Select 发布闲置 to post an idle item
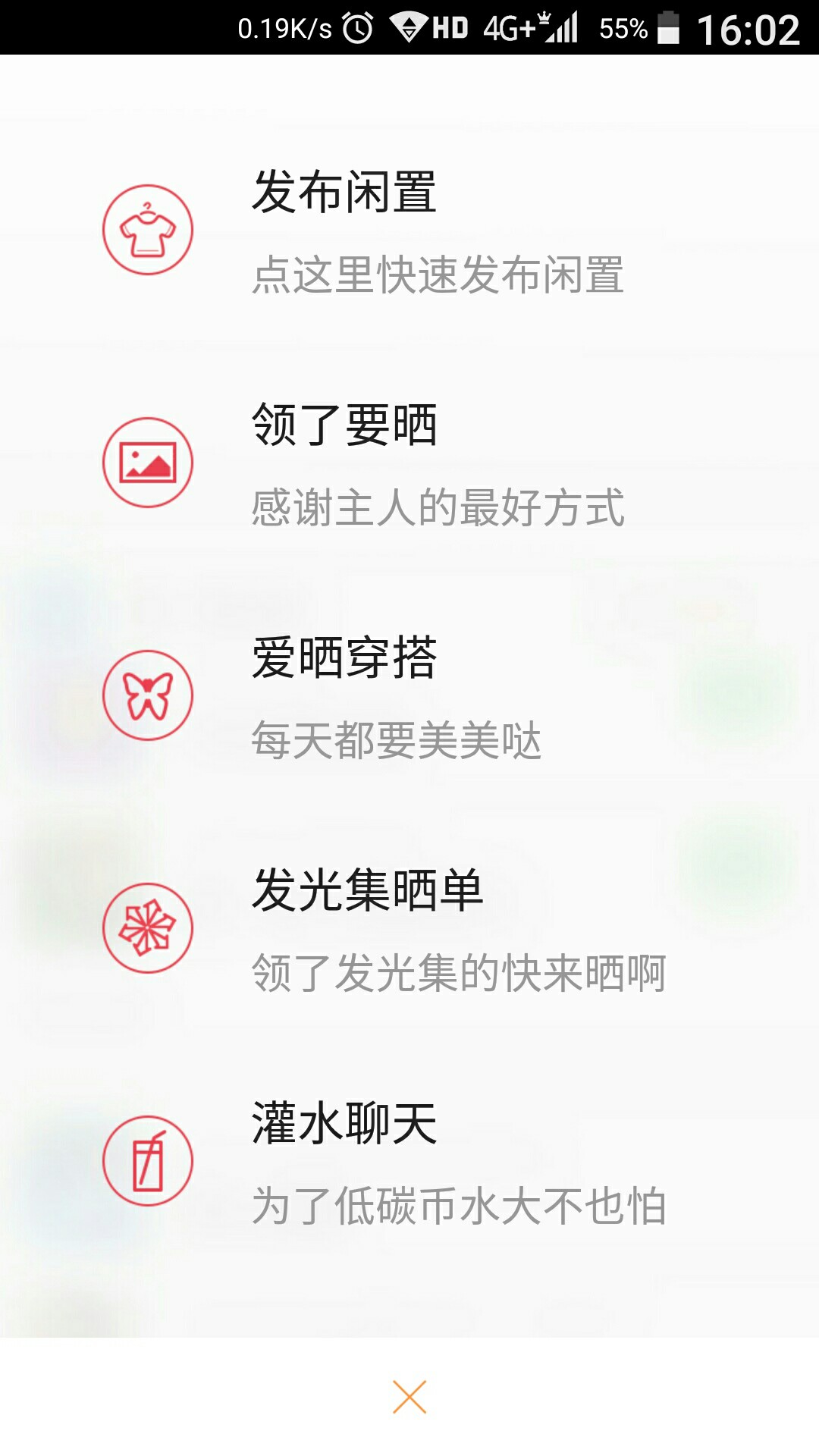This screenshot has width=819, height=1456. click(409, 230)
